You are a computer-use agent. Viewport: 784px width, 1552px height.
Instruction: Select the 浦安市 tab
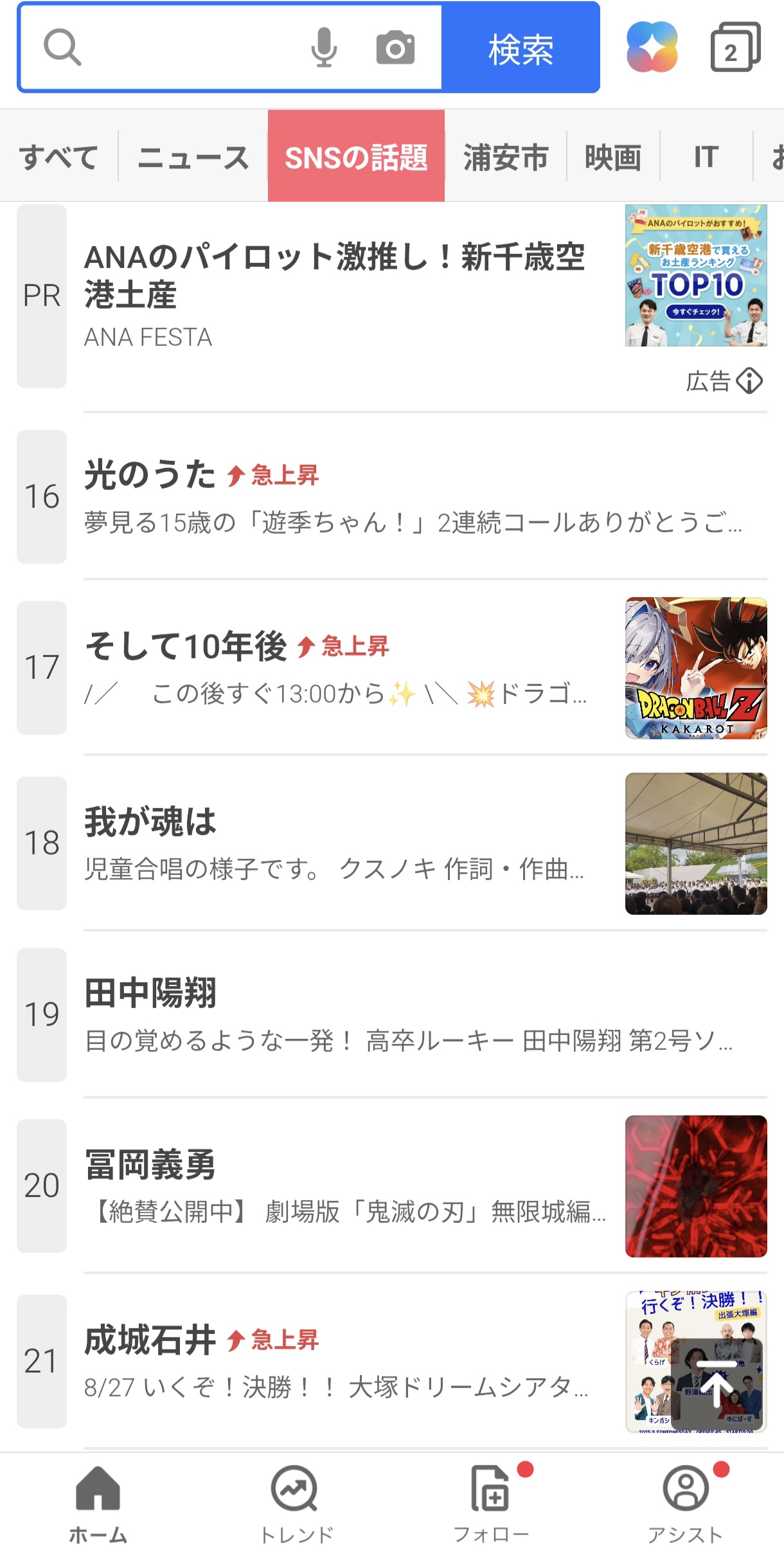[506, 157]
